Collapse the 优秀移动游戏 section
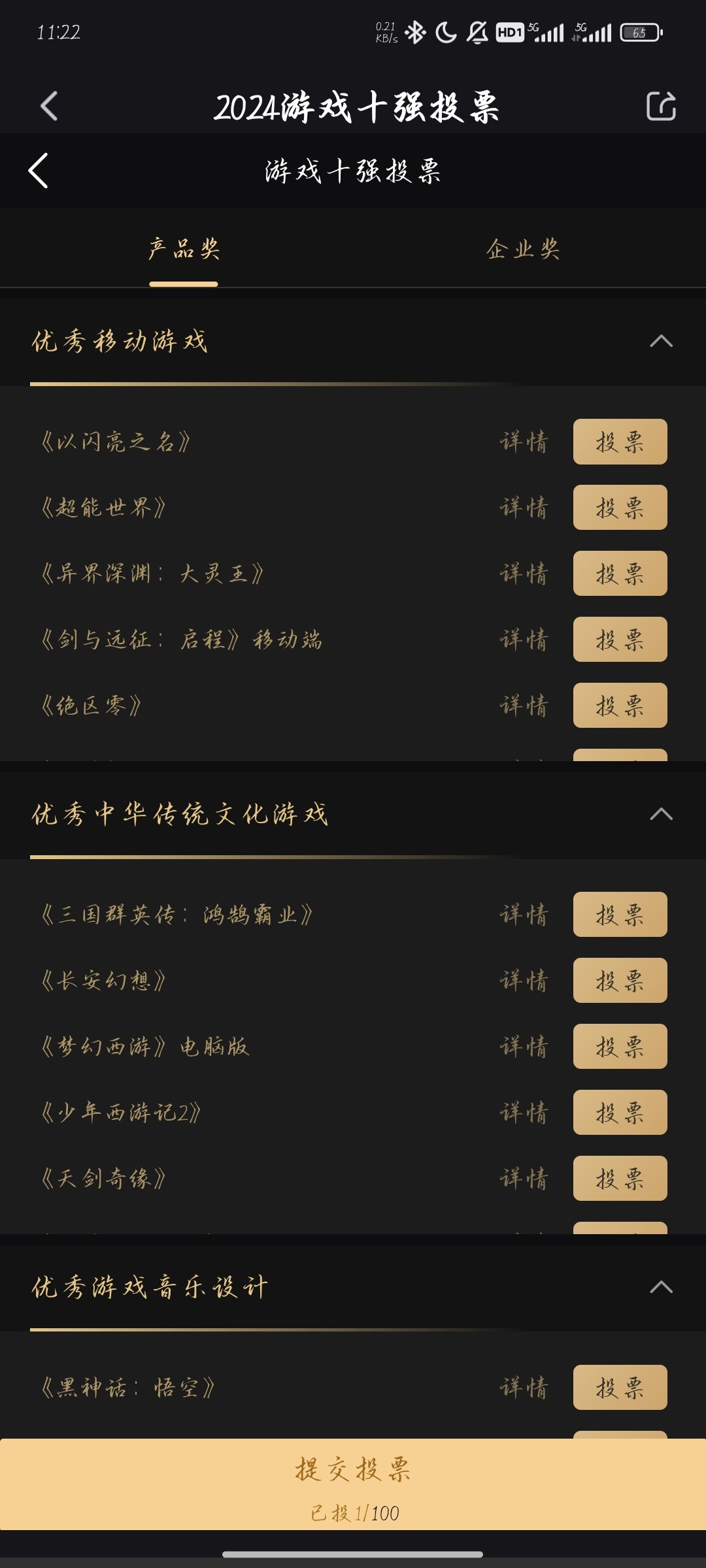The image size is (706, 1568). 662,340
